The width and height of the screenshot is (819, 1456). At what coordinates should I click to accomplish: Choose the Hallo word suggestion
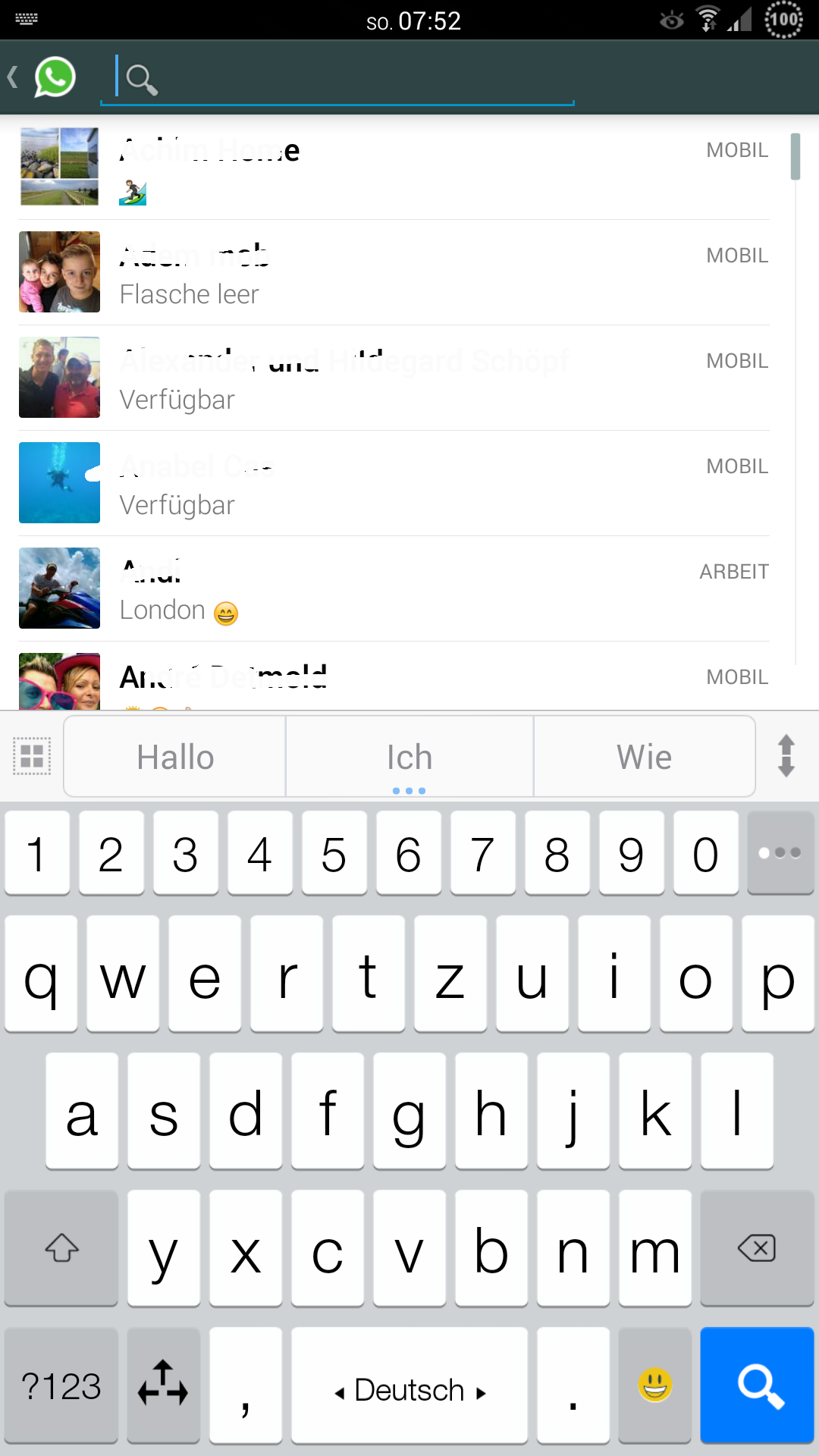point(175,757)
